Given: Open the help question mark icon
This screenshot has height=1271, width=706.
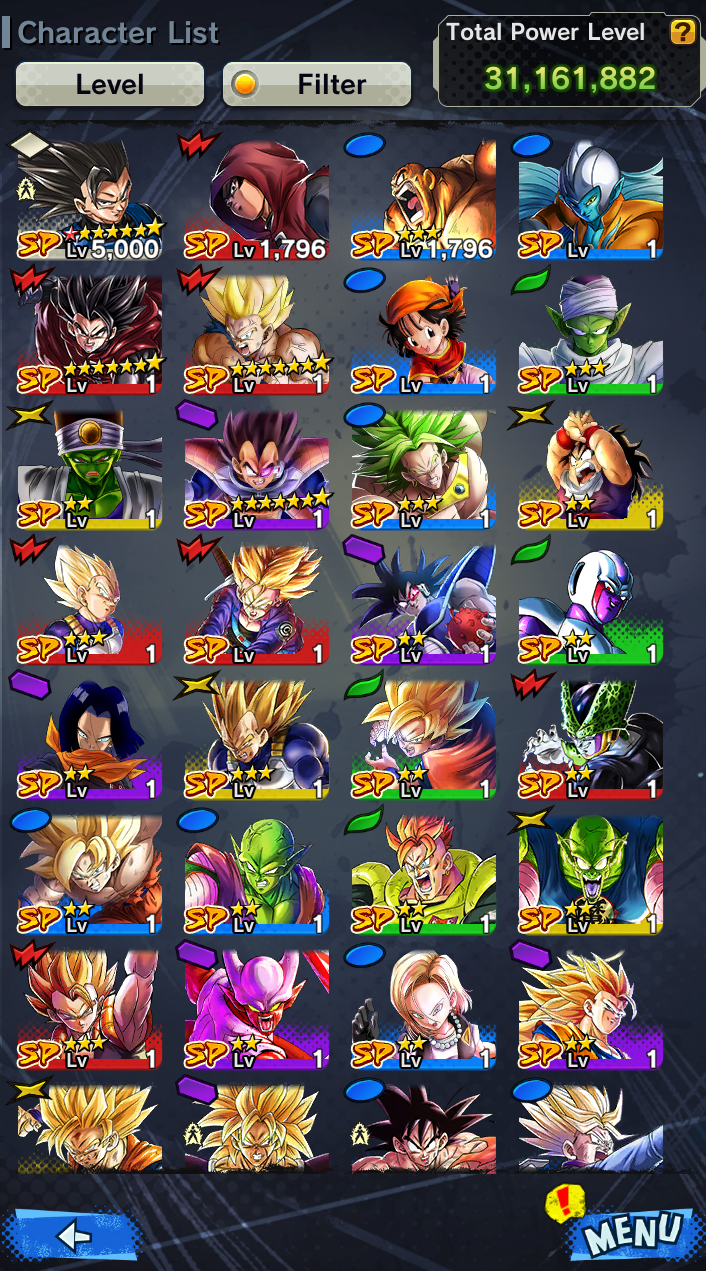Looking at the screenshot, I should pos(683,32).
